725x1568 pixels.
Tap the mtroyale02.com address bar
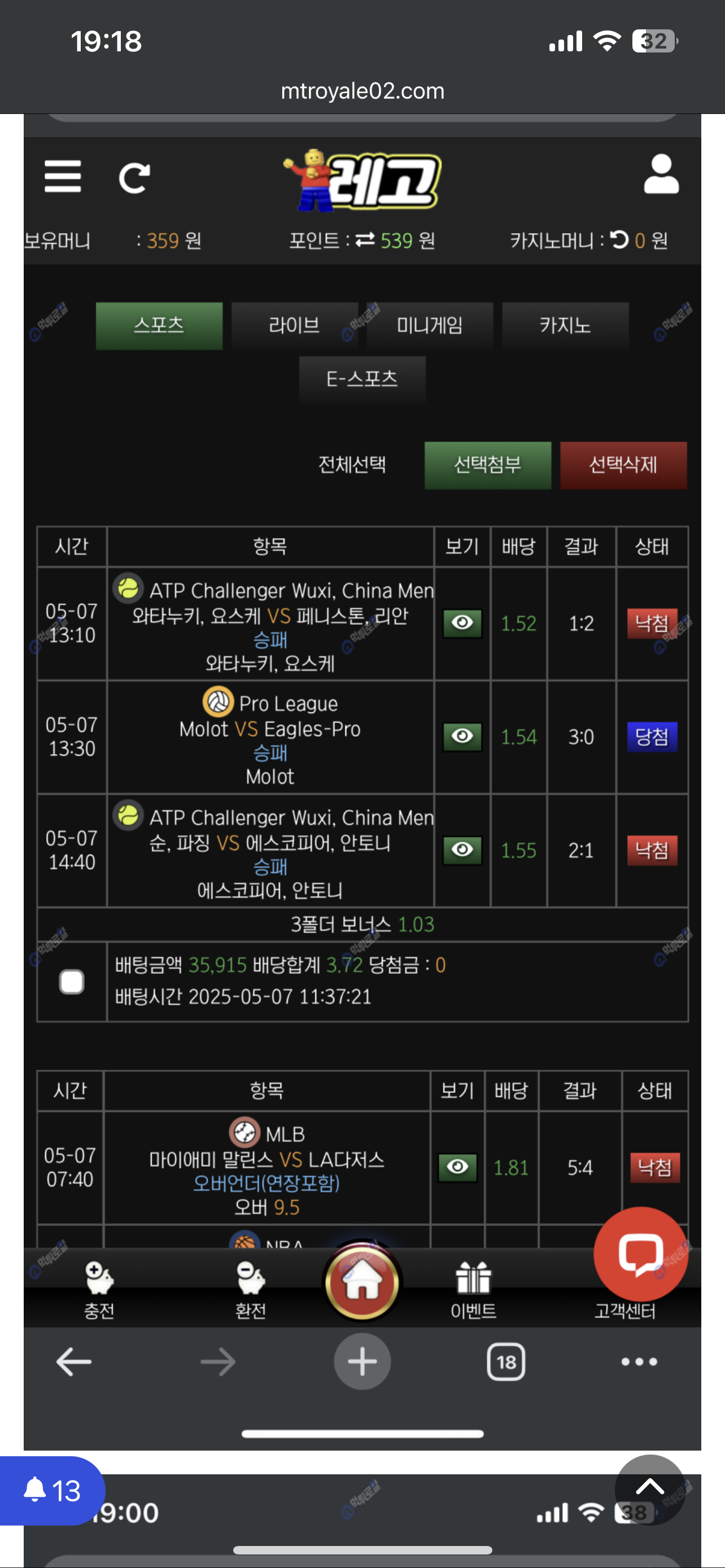(362, 91)
